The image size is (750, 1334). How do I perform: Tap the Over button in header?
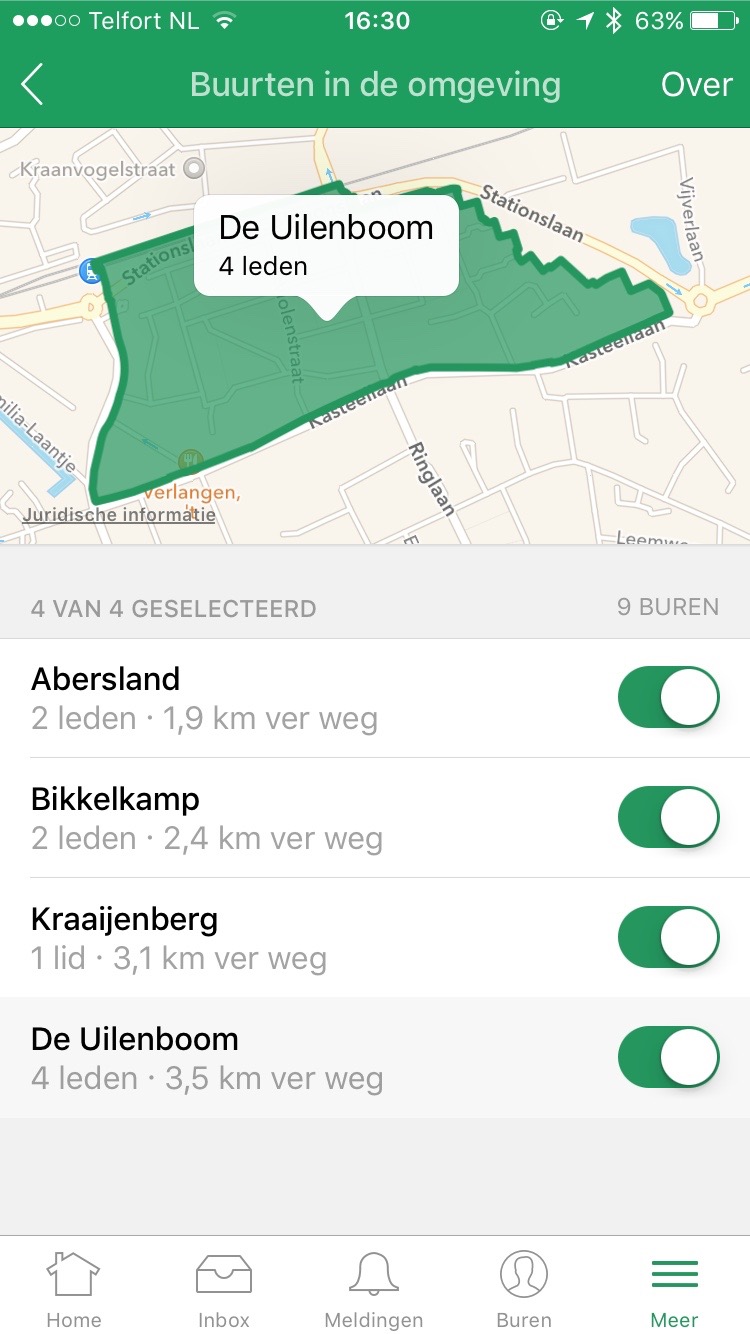696,85
